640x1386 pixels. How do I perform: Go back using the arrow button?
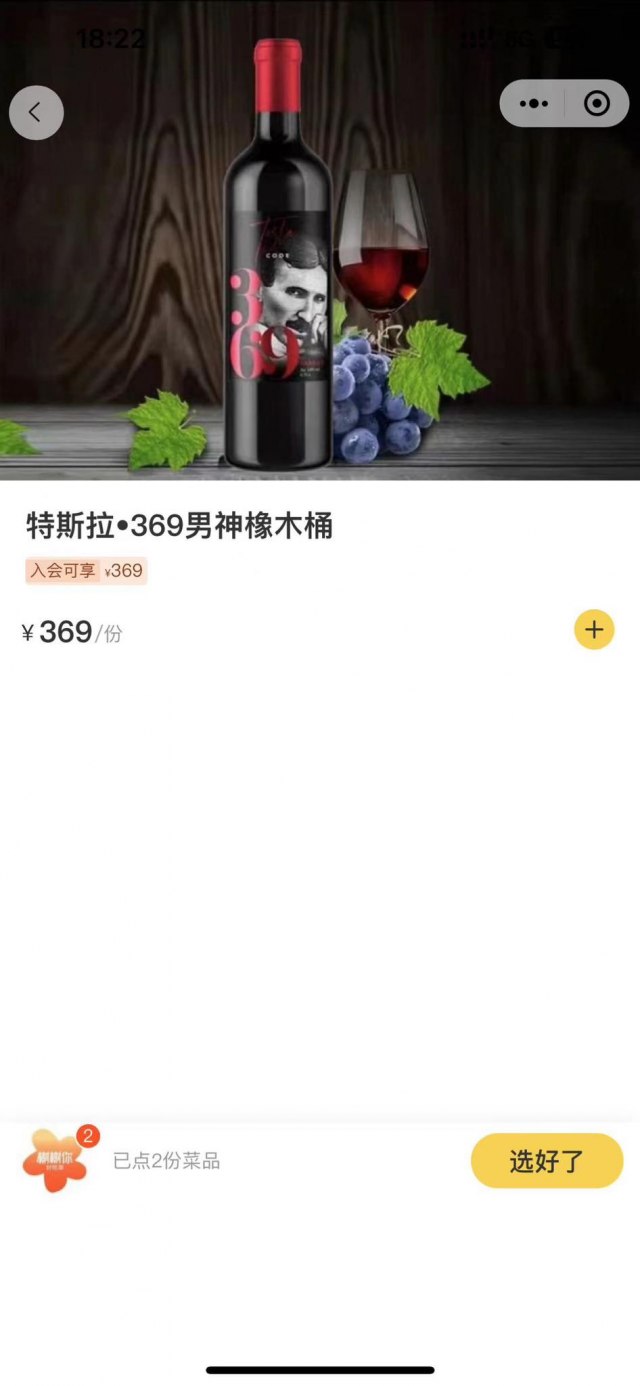point(36,112)
